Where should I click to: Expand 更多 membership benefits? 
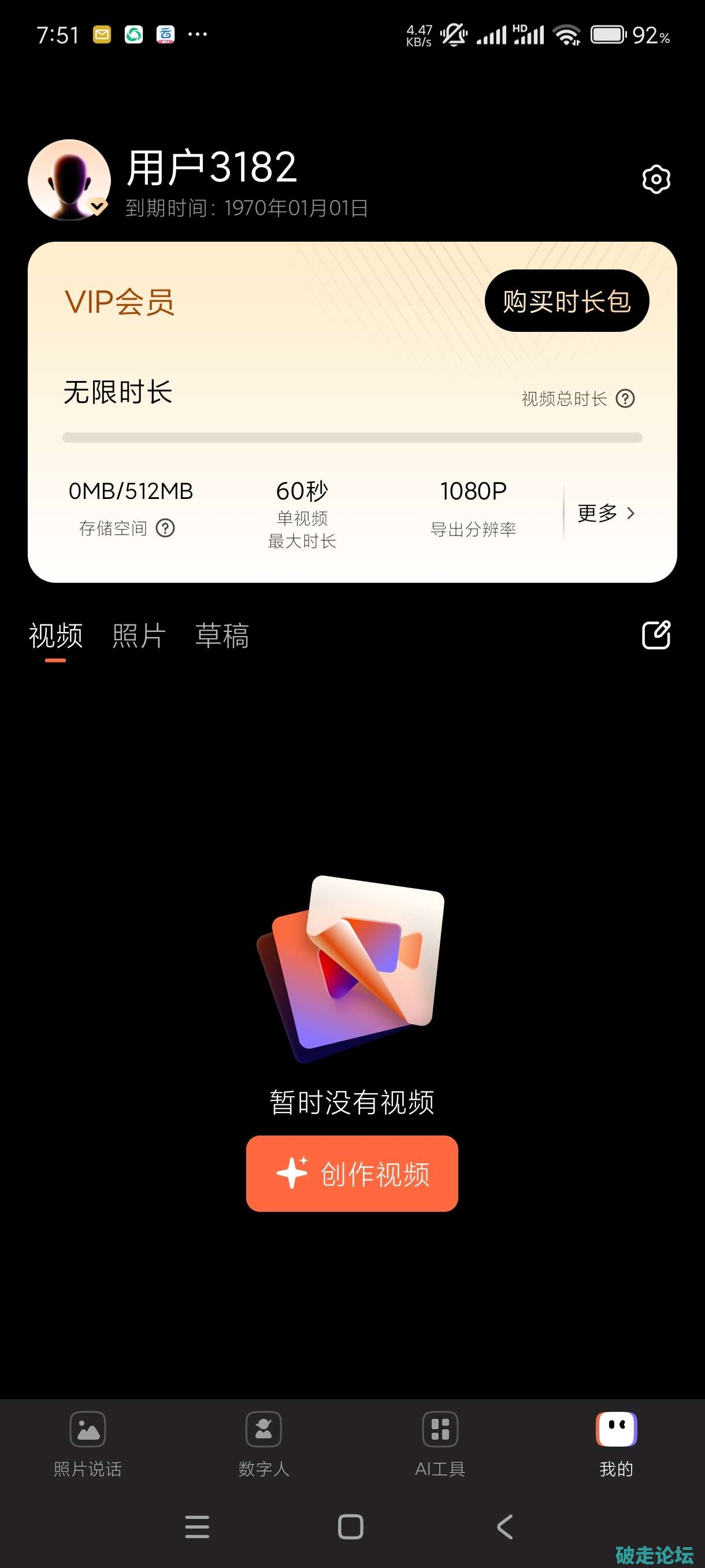pos(606,513)
